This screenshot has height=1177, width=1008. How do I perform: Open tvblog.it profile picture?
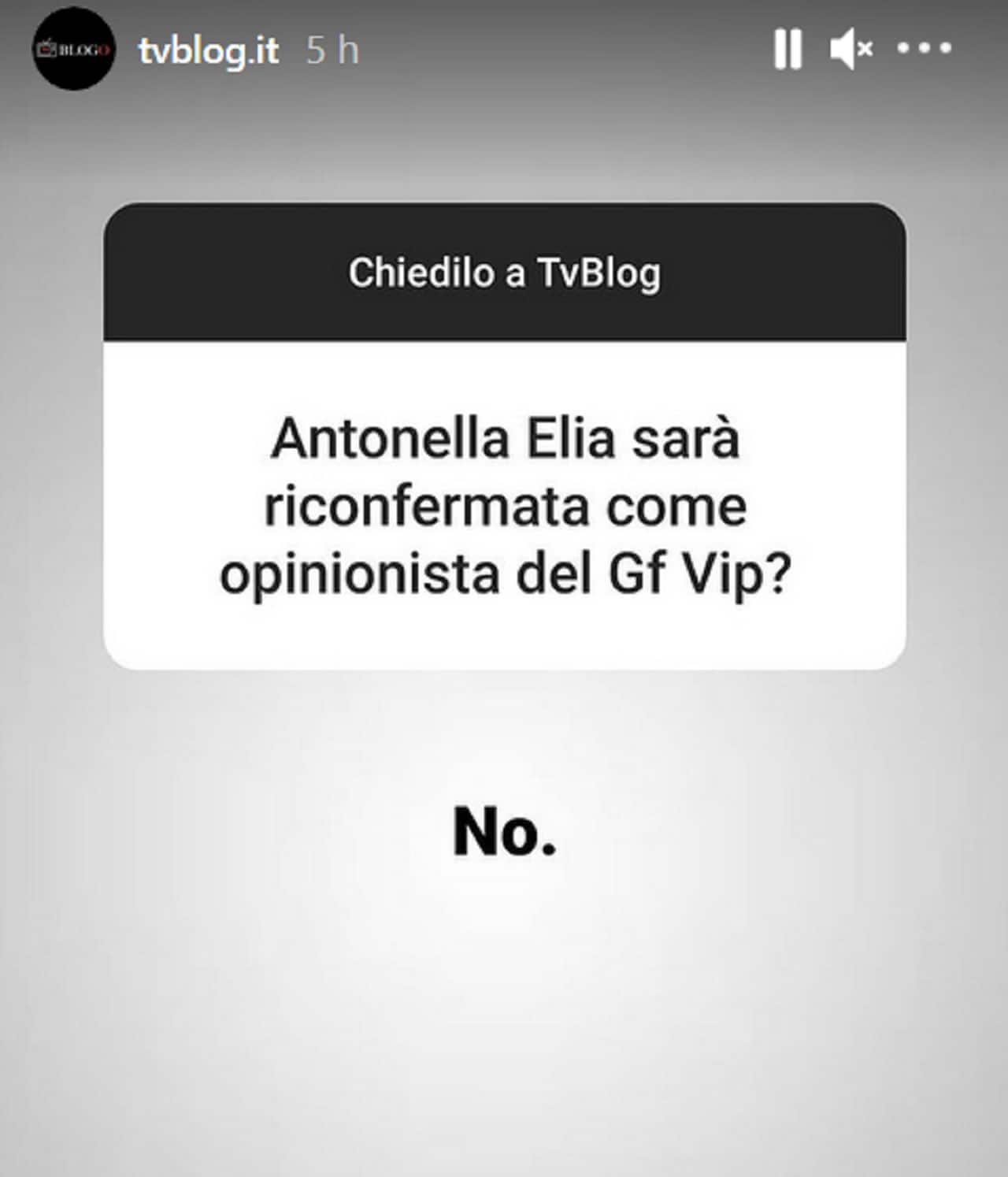74,49
